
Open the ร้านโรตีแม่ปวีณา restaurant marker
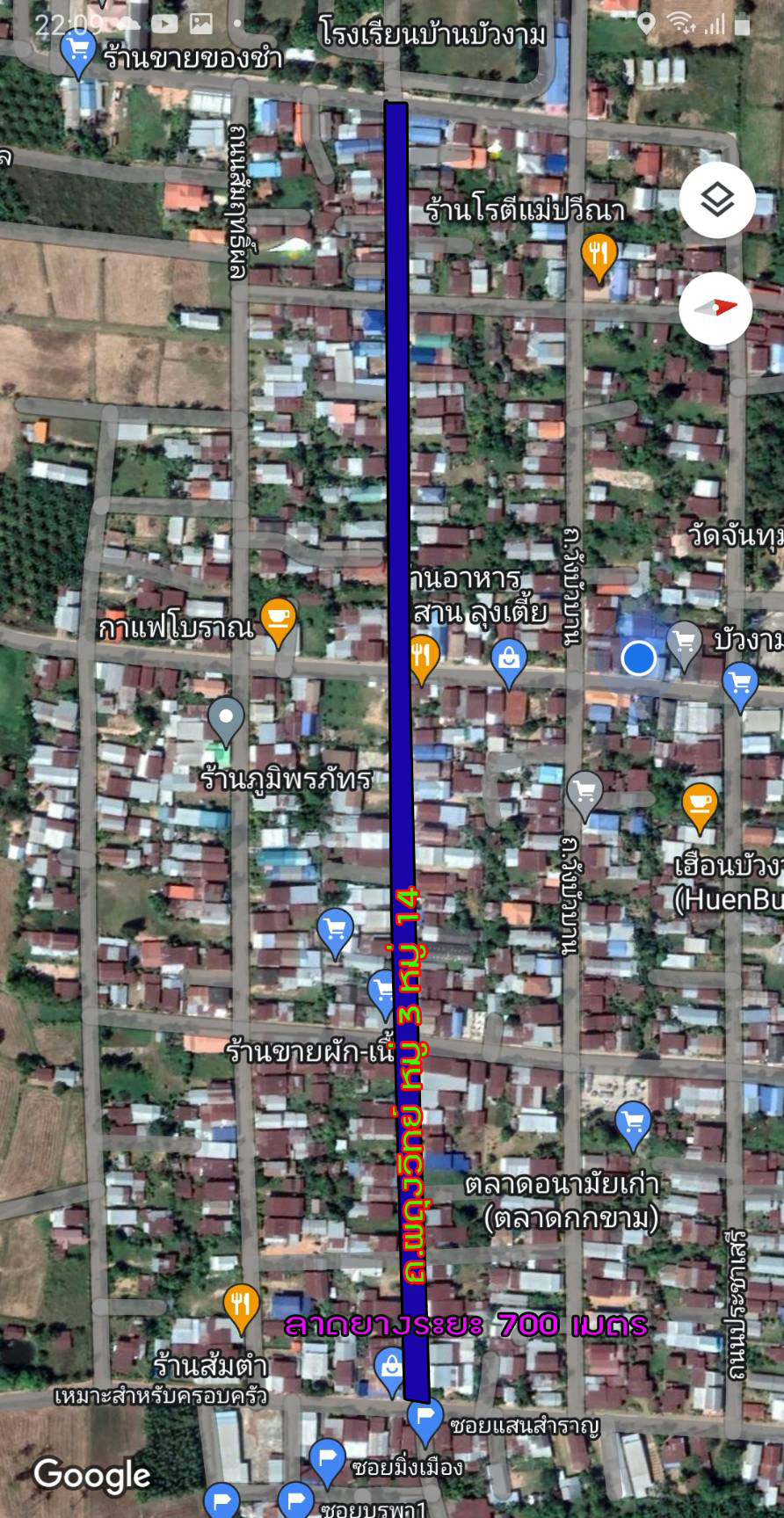[599, 255]
